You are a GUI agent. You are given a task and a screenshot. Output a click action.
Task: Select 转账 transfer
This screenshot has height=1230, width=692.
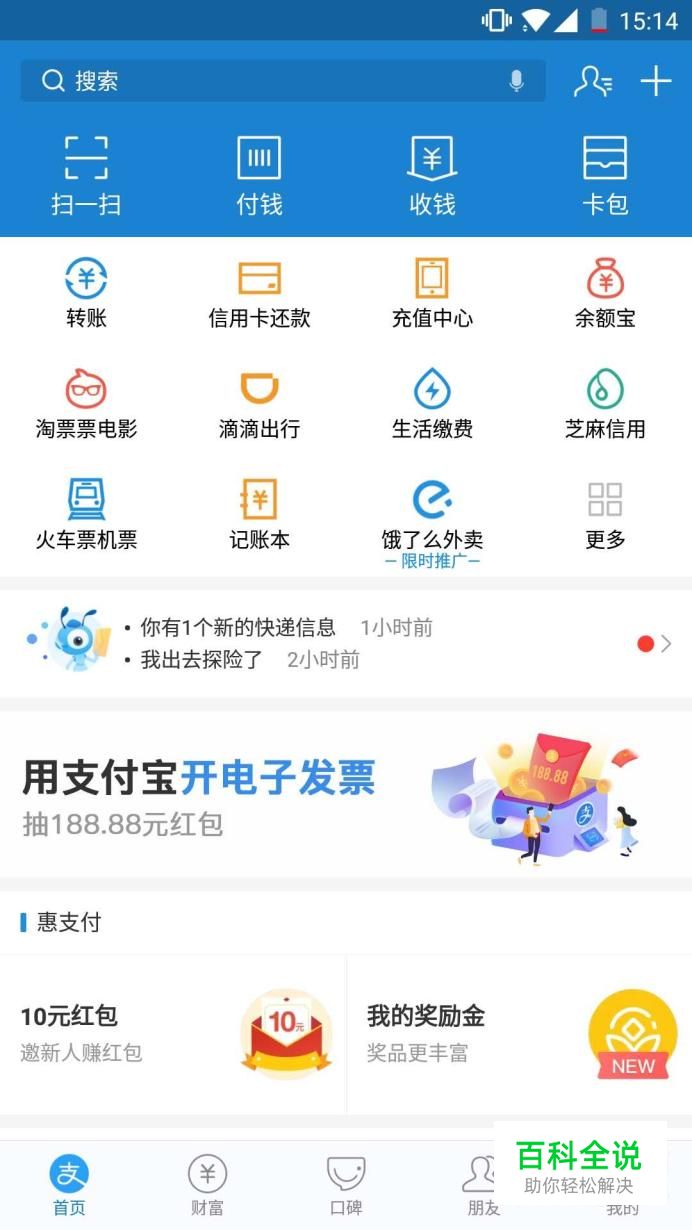(x=86, y=292)
